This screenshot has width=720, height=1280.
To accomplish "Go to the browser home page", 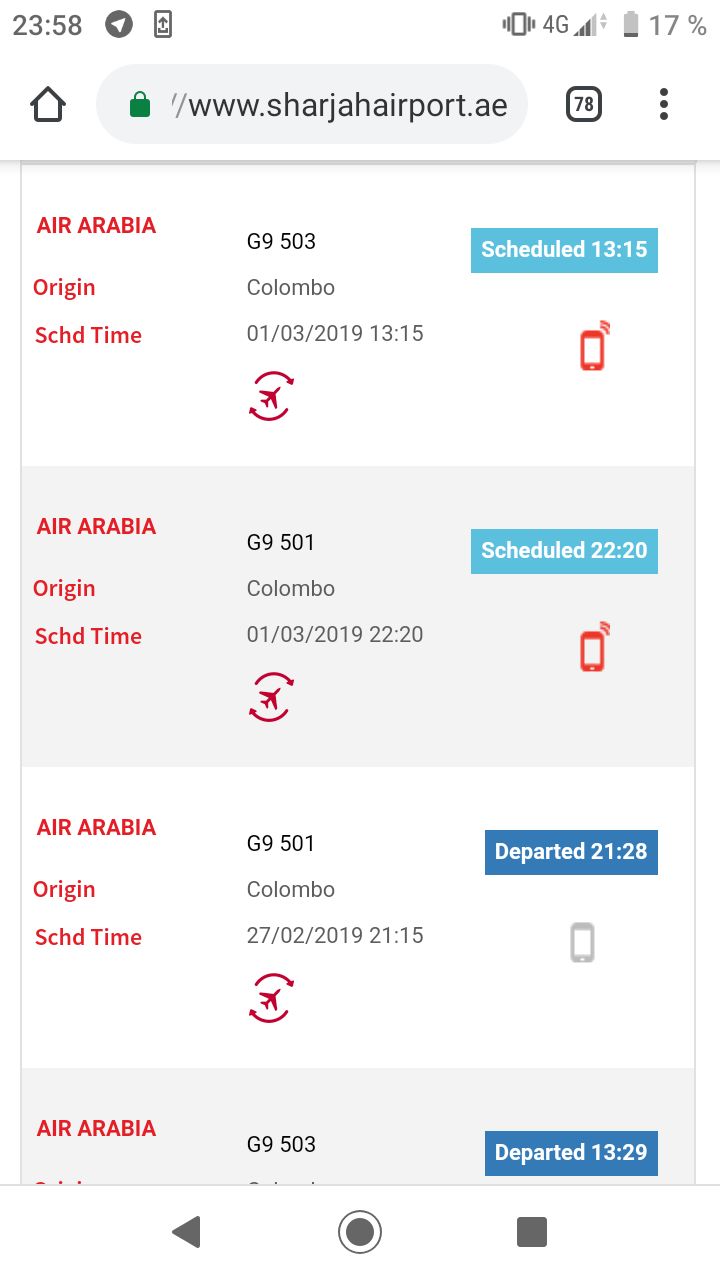I will point(48,104).
